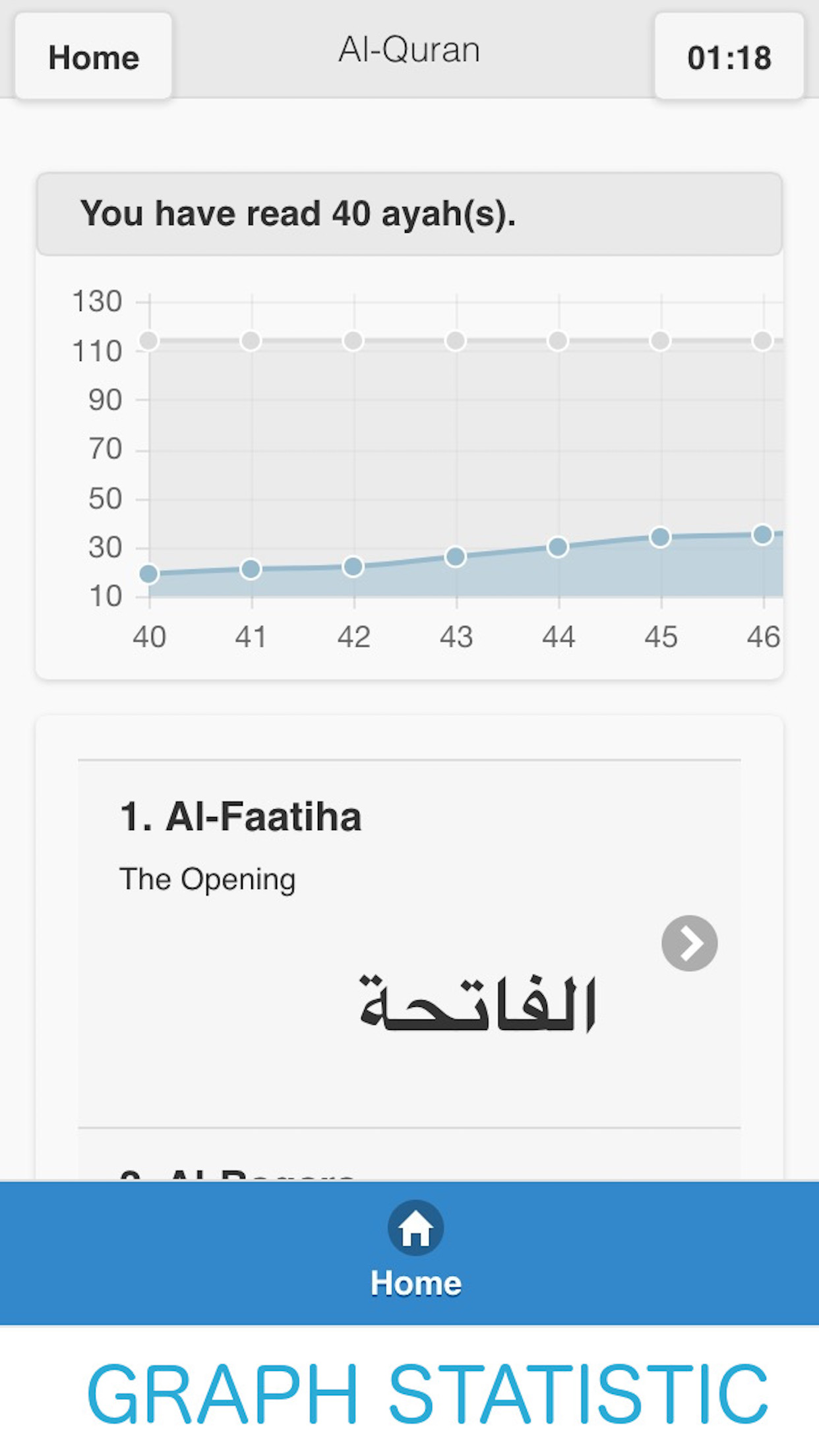Tap the chevron arrow beside Al-Faatiha
The image size is (819, 1456).
tap(690, 943)
